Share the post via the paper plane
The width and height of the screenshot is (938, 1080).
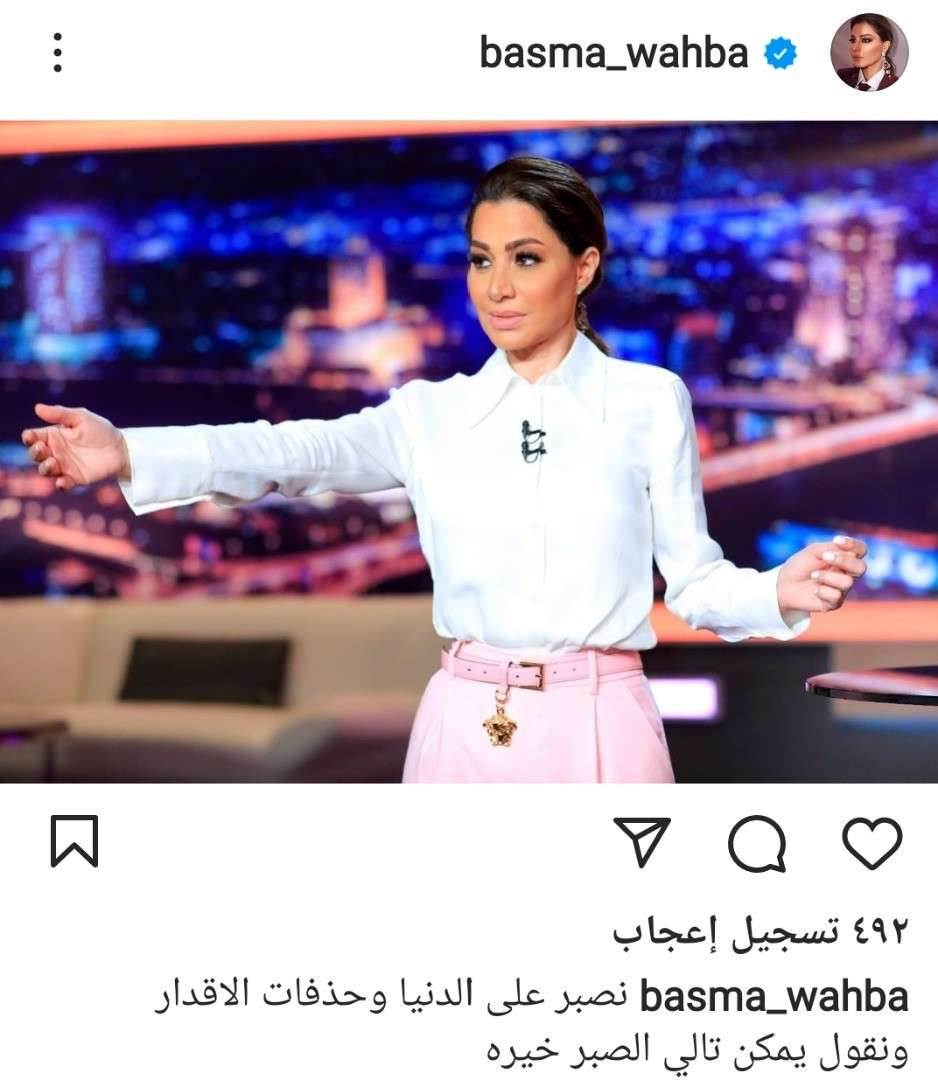(641, 842)
